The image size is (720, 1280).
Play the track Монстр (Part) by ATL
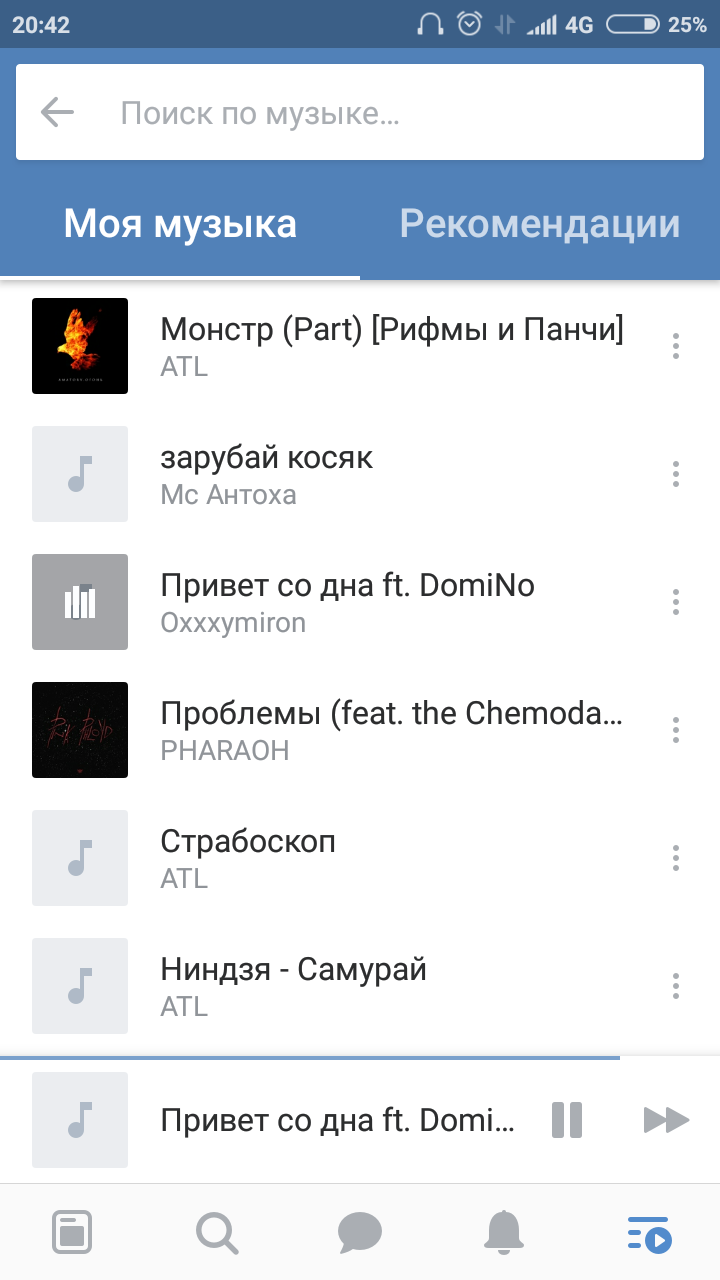[390, 346]
